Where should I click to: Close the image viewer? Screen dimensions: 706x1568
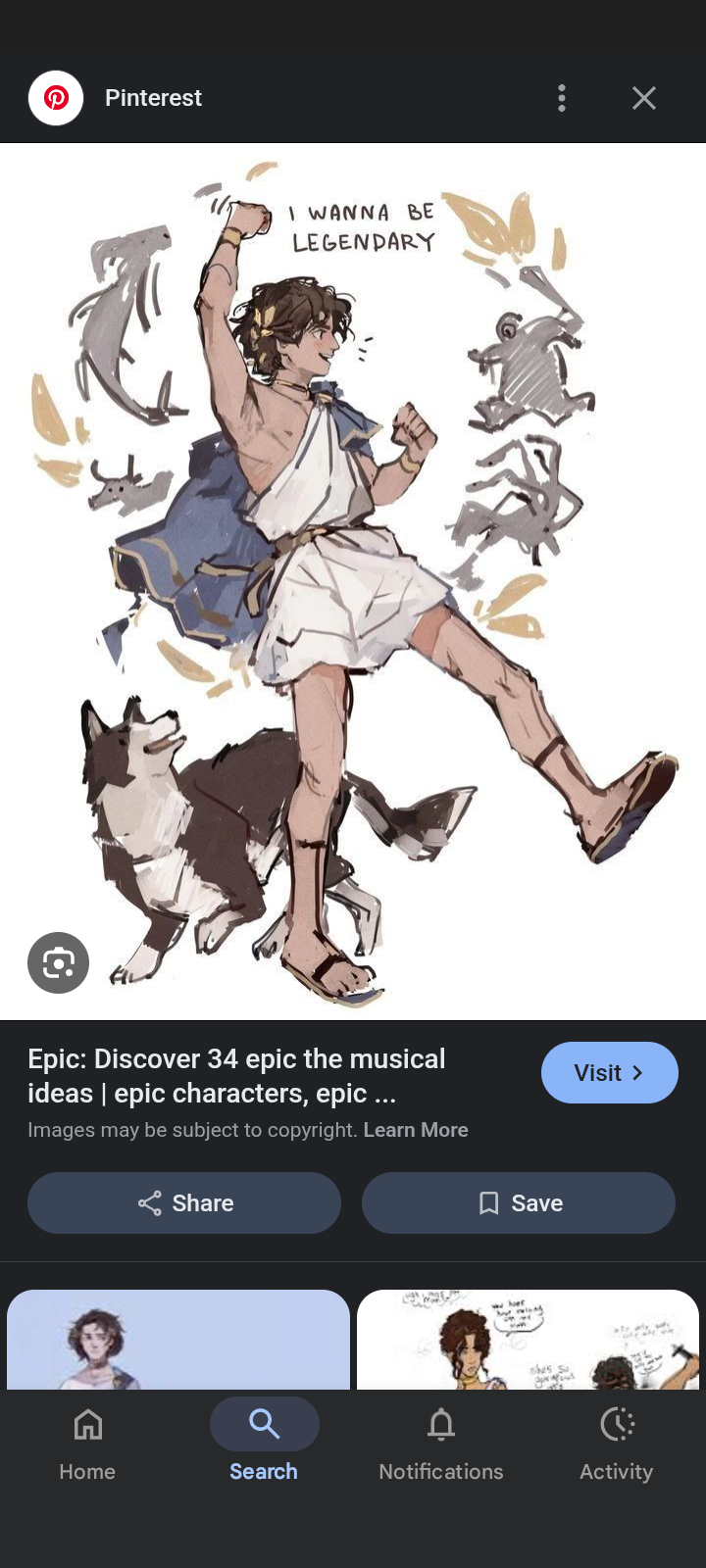click(x=643, y=98)
